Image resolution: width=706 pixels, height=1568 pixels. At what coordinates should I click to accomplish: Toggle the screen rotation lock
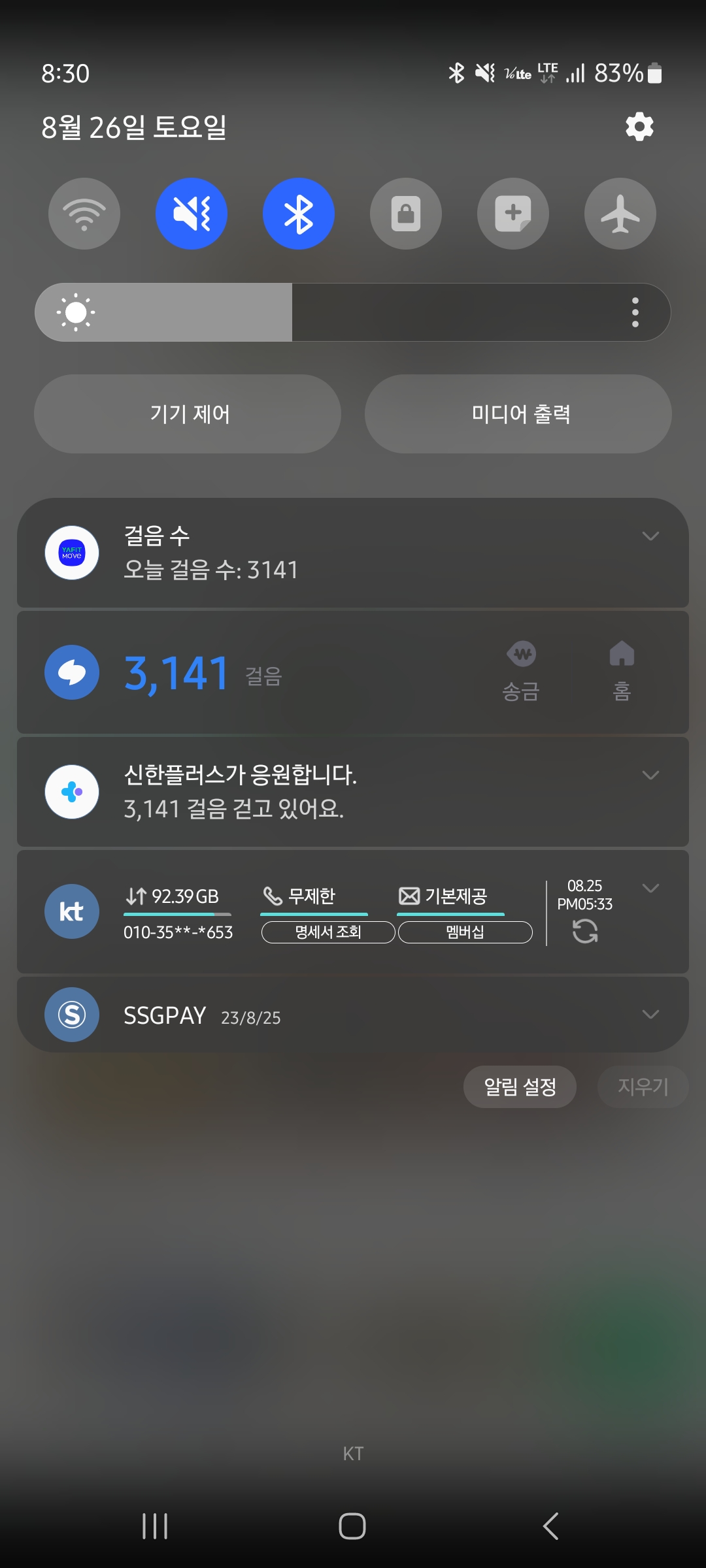(406, 214)
